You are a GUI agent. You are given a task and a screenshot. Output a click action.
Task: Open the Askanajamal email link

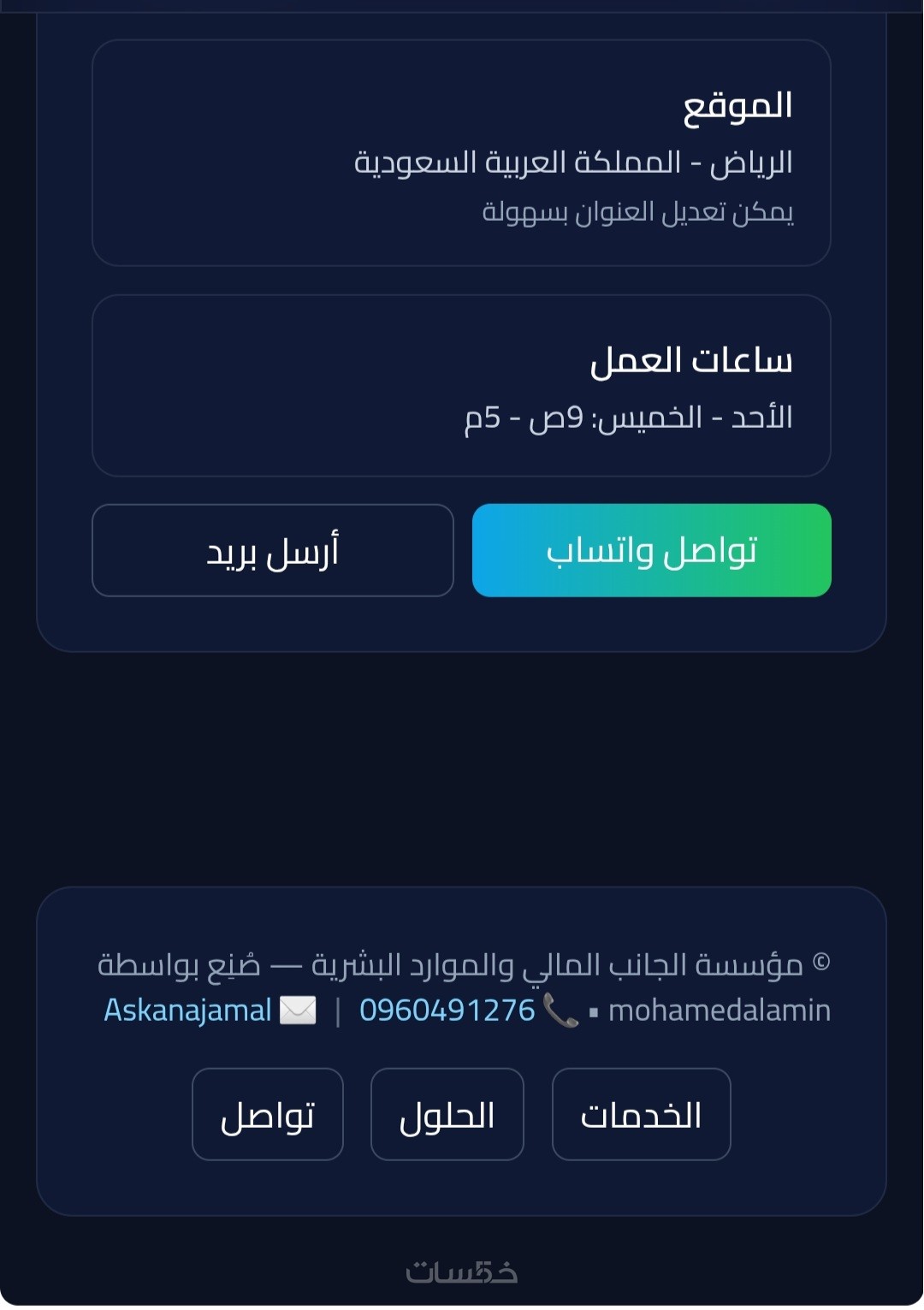click(x=187, y=1011)
